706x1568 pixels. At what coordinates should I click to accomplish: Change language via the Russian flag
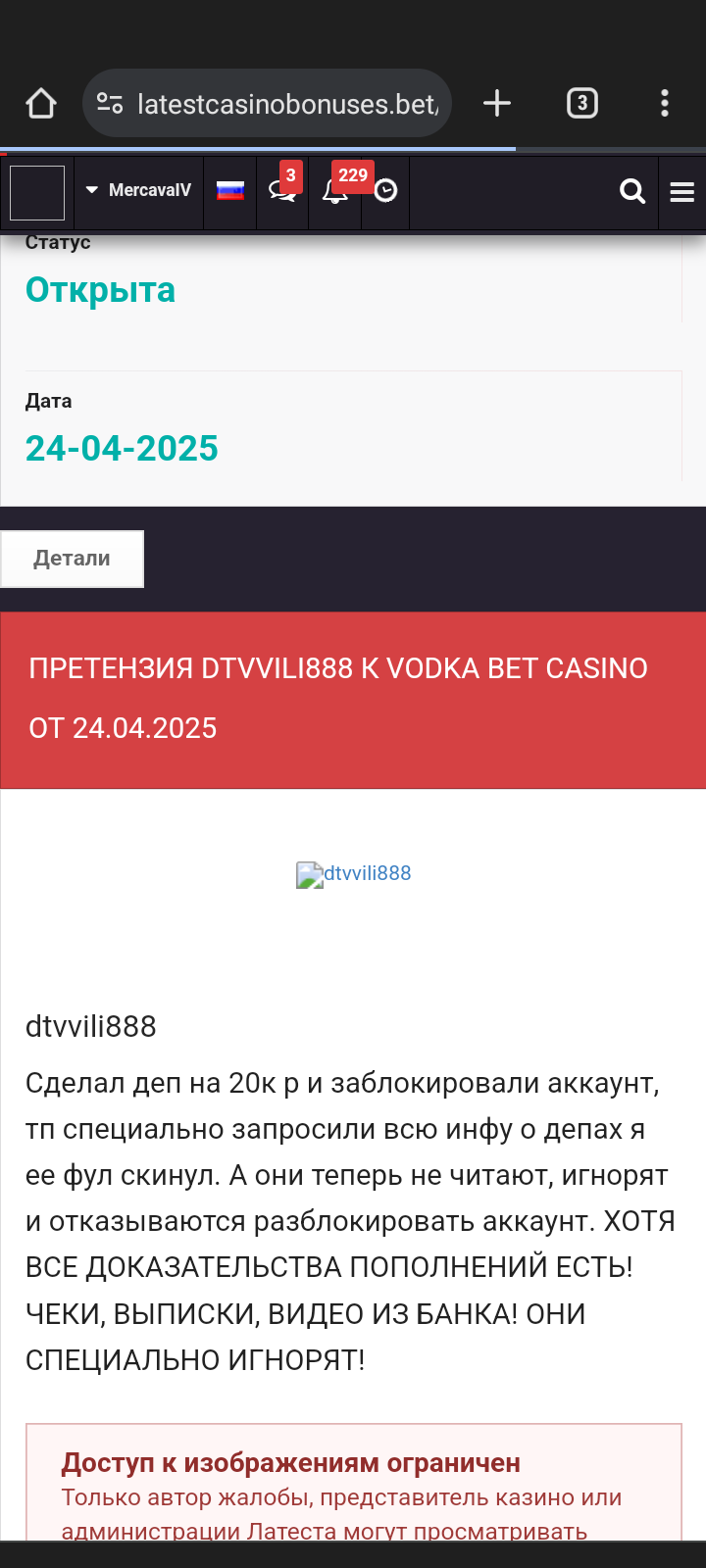[x=230, y=190]
